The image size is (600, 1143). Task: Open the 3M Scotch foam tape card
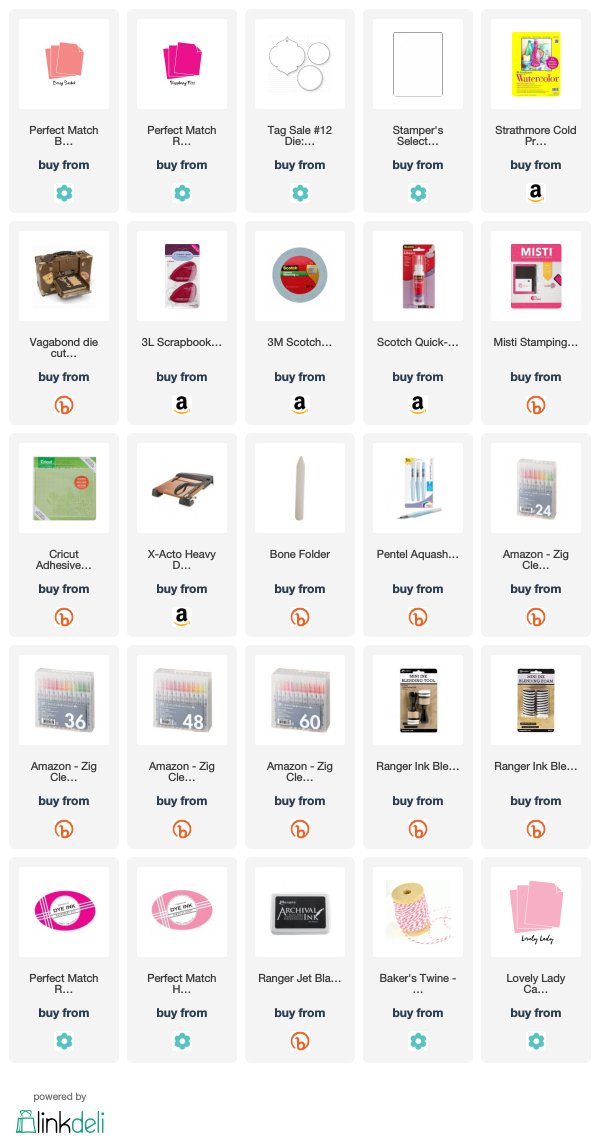[300, 323]
